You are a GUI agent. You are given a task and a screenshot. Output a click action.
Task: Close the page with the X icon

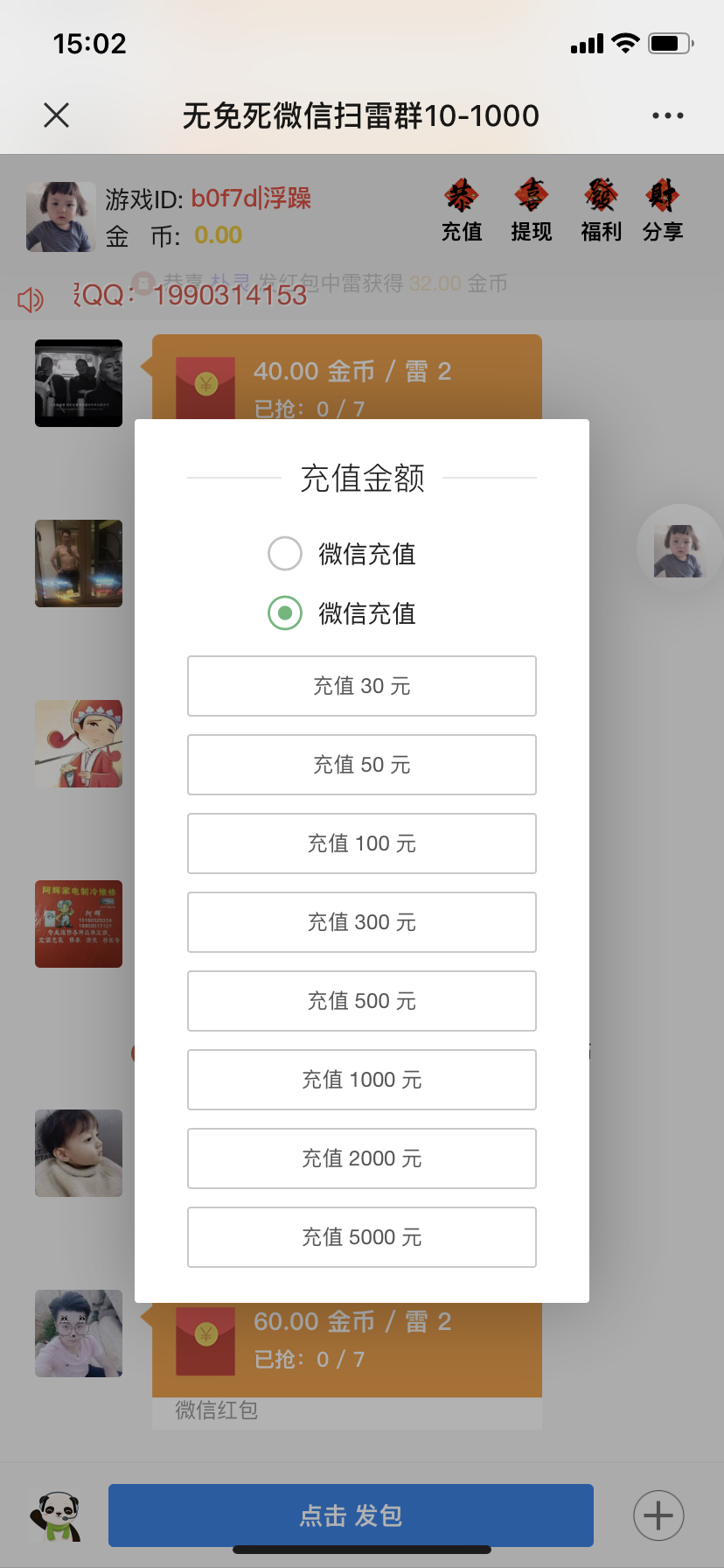point(57,115)
